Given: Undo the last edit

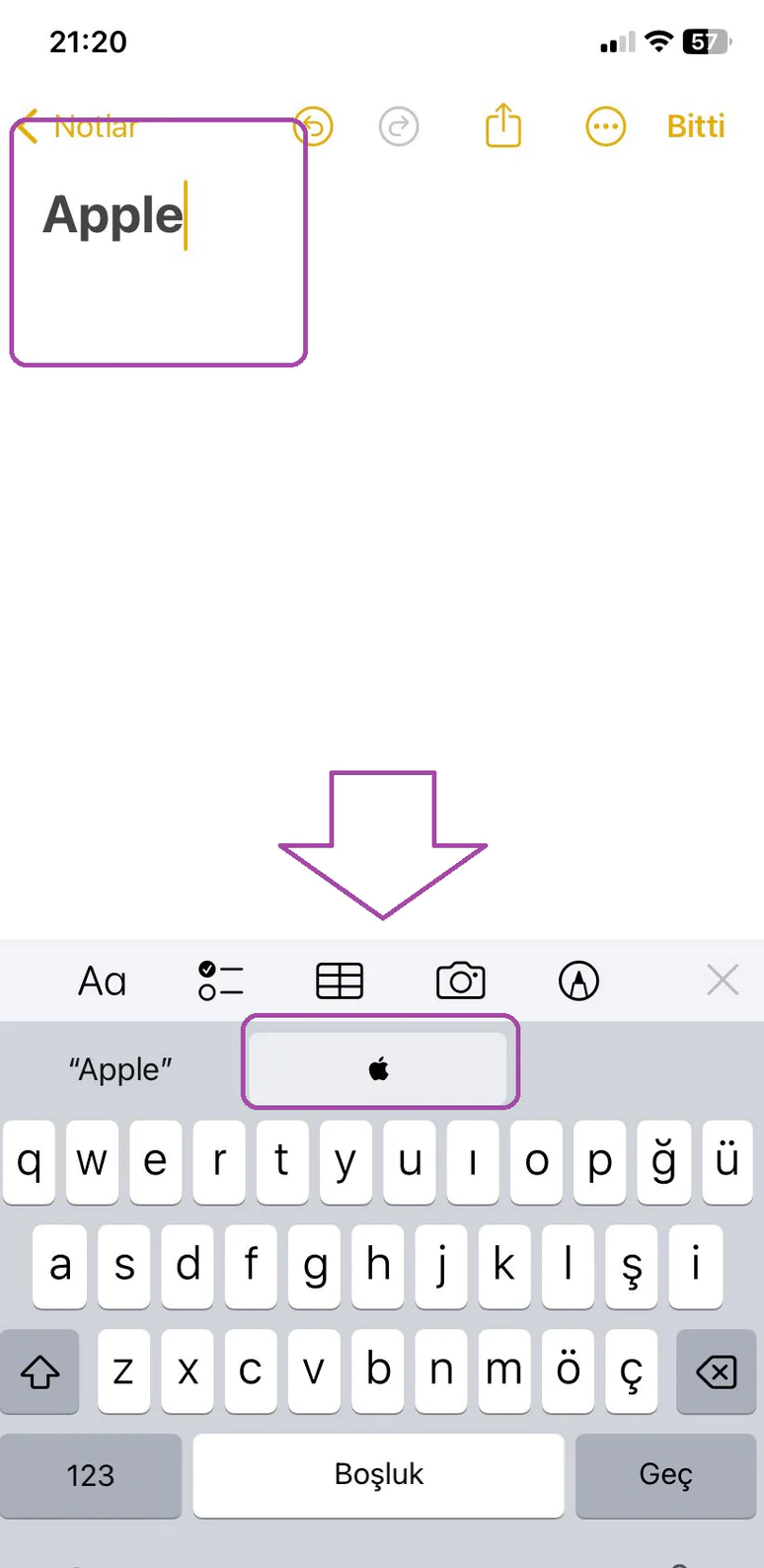Looking at the screenshot, I should click(316, 126).
